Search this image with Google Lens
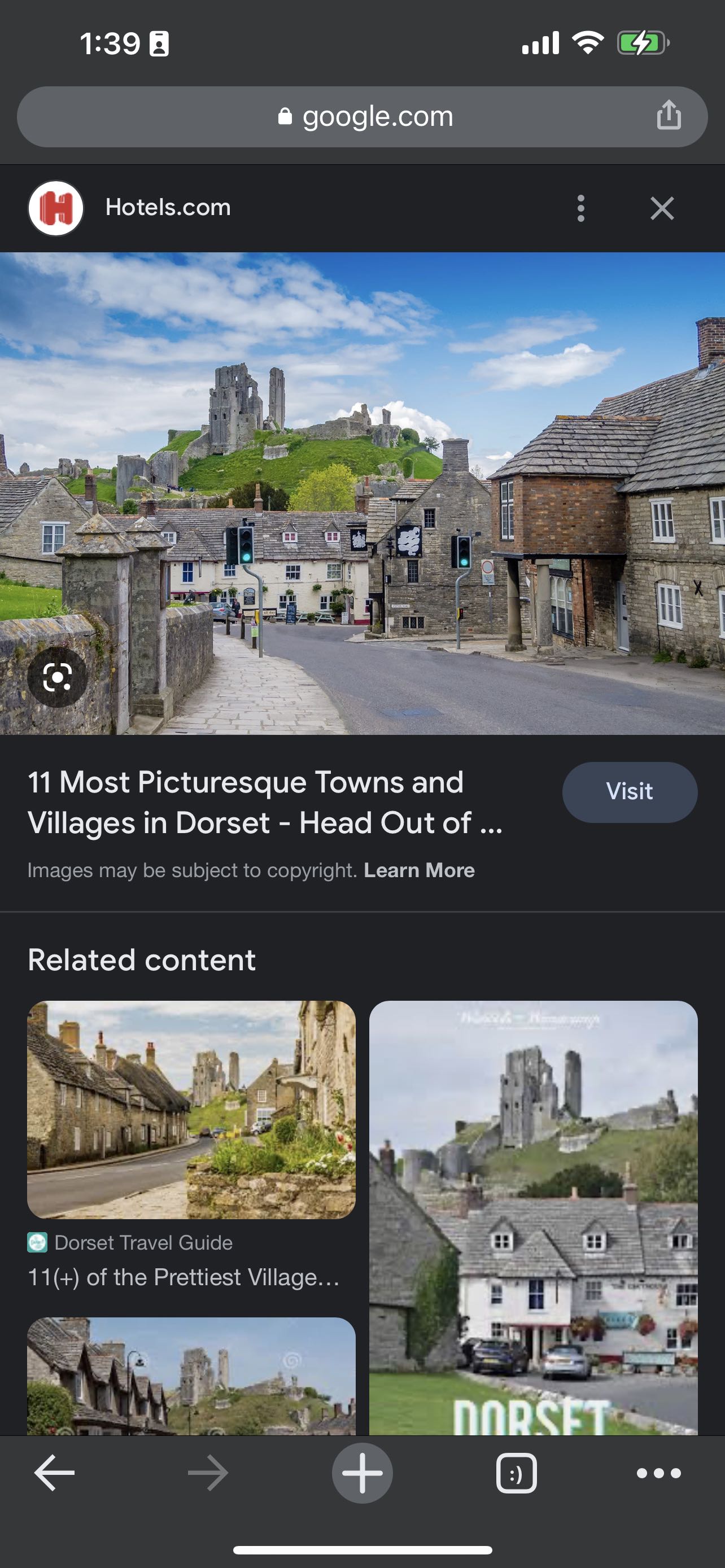Screen dimensions: 725x1568 pyautogui.click(x=57, y=677)
